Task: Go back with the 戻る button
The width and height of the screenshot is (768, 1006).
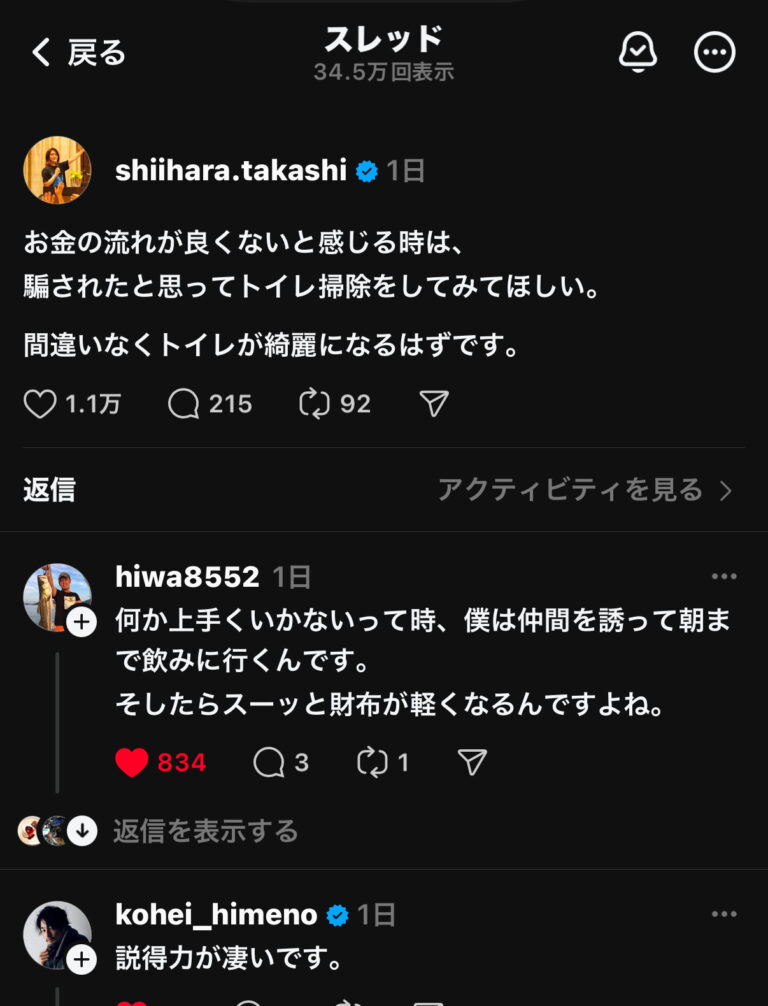Action: (78, 53)
